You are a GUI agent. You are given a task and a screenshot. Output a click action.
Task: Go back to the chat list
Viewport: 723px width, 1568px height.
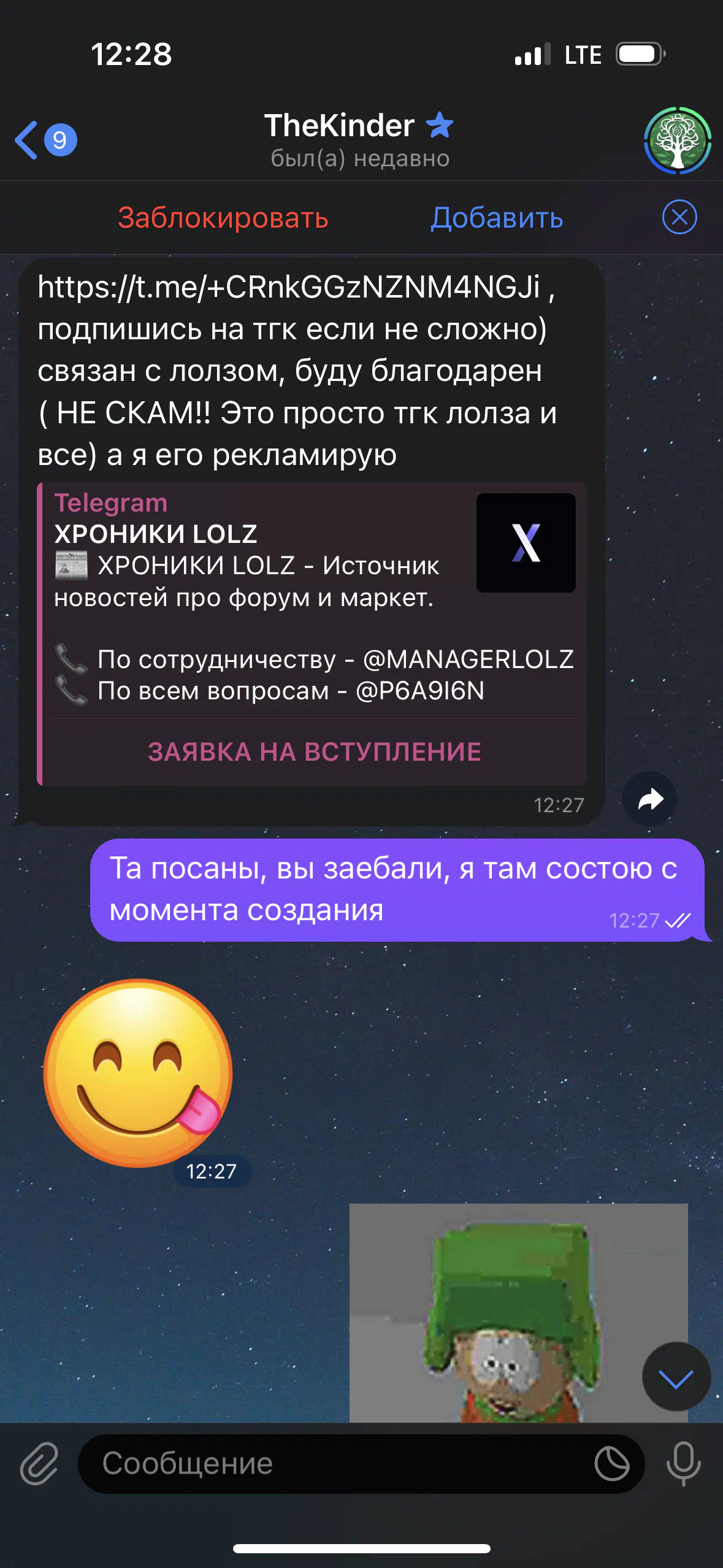(x=45, y=140)
